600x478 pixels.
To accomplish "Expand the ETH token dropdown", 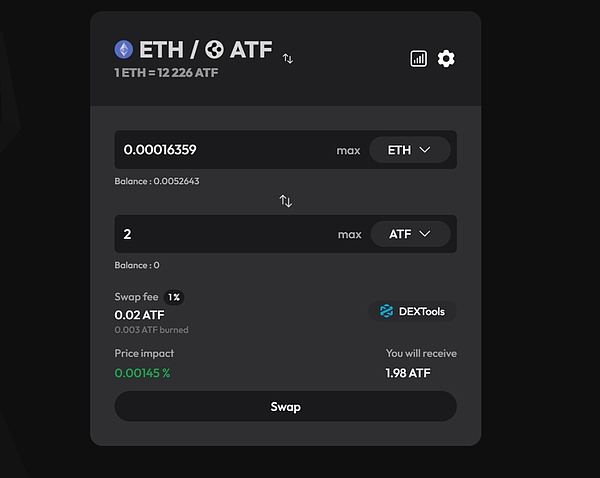I will pos(409,150).
